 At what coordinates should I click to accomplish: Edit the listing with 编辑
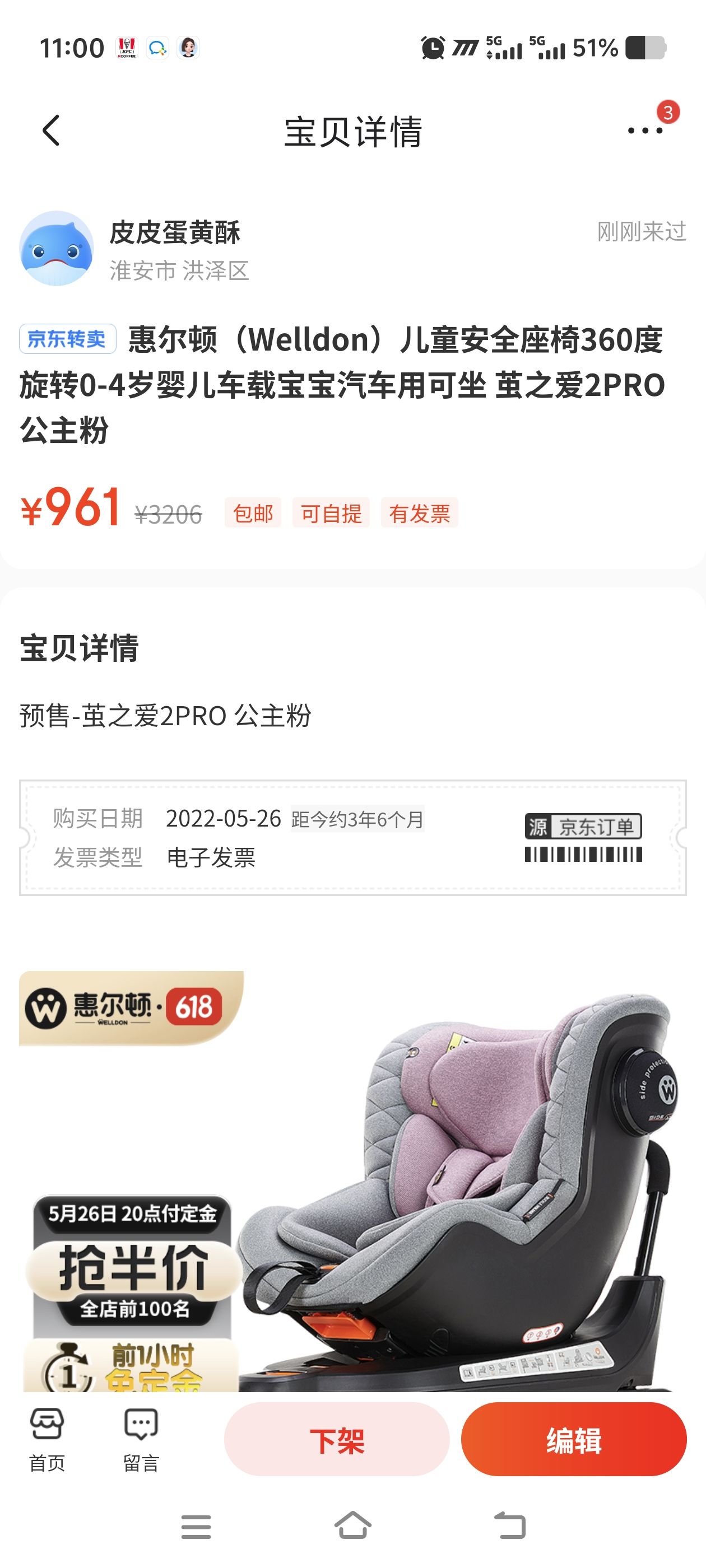(573, 1440)
